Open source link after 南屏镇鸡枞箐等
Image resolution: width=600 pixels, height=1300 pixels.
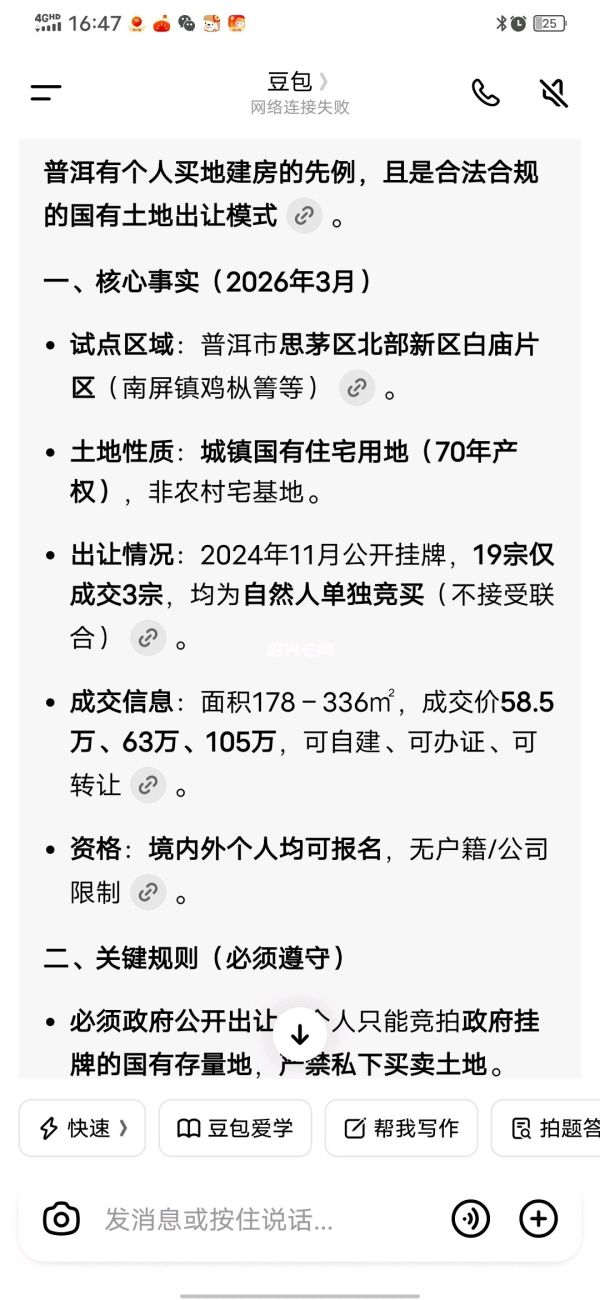[x=357, y=387]
